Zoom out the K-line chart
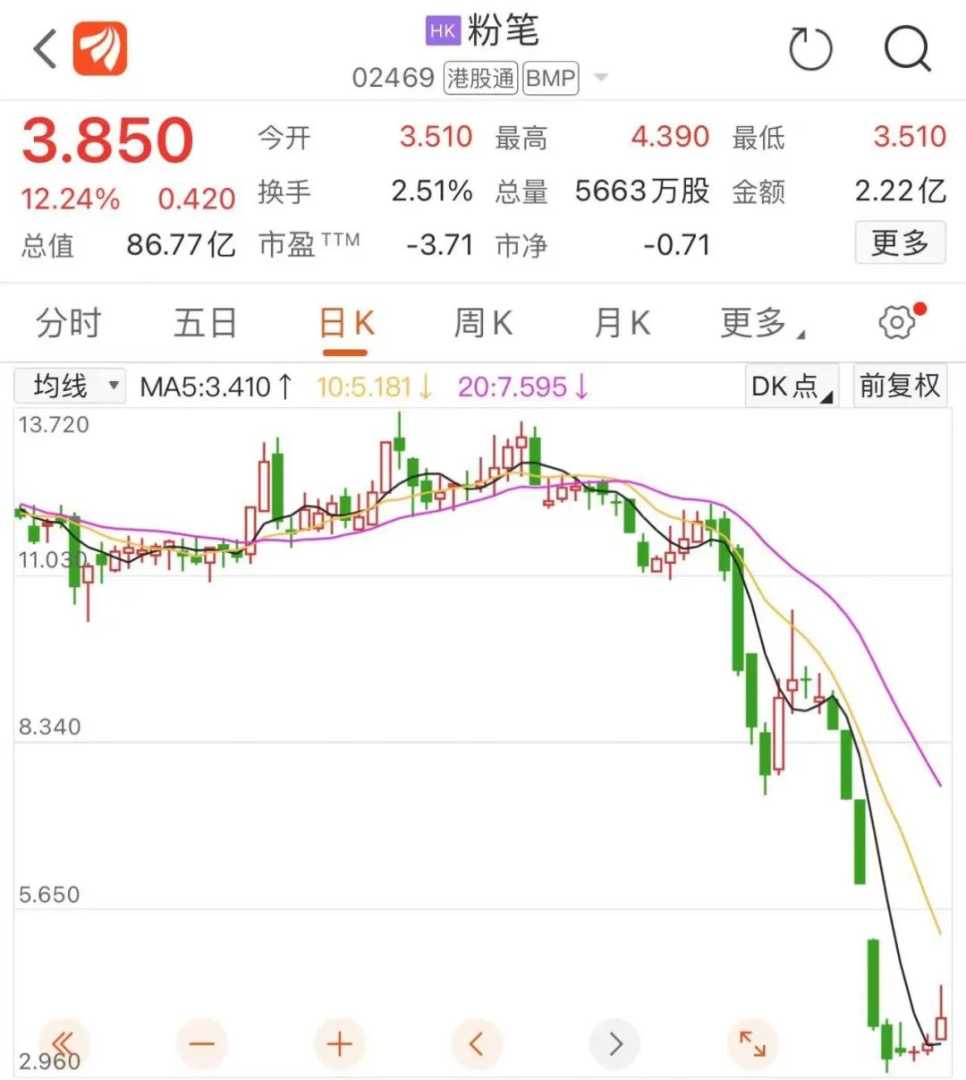The image size is (966, 1080). [x=201, y=1045]
